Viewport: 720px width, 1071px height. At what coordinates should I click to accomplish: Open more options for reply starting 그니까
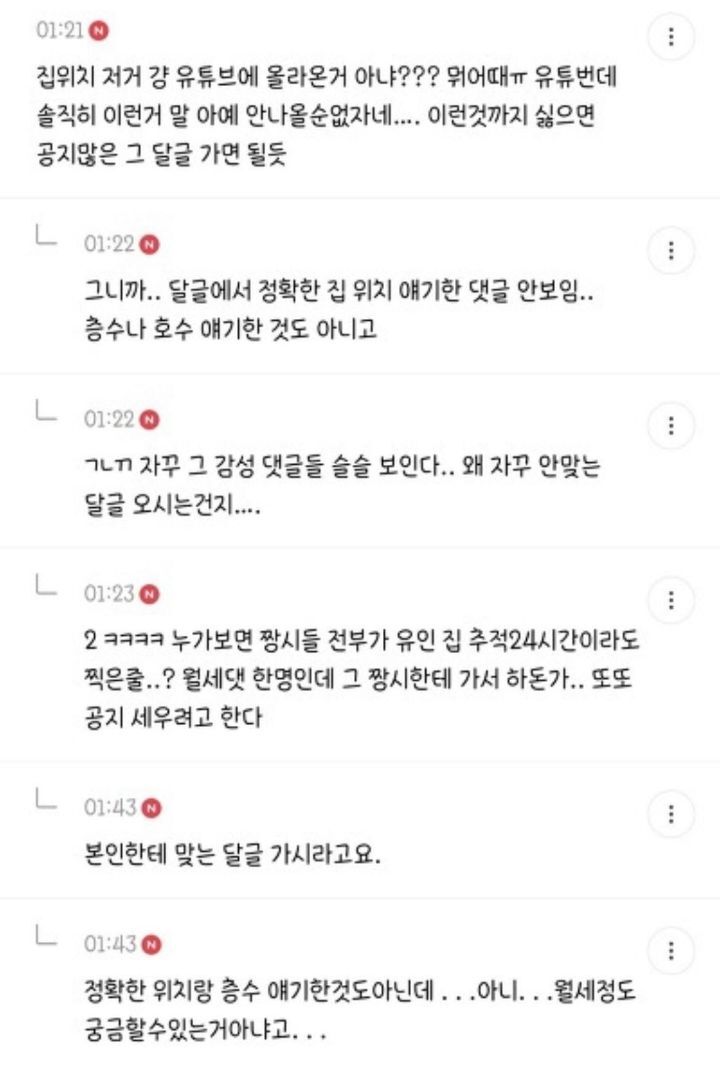671,250
